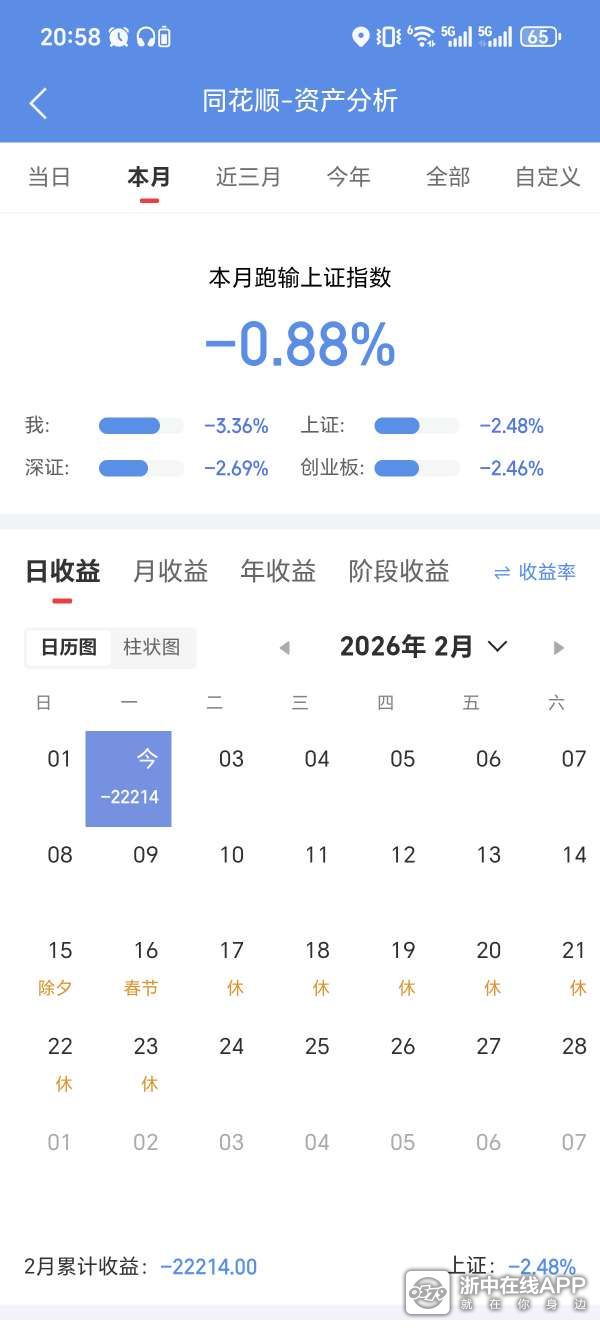Switch to the 当日 tab
600x1332 pixels.
(49, 177)
